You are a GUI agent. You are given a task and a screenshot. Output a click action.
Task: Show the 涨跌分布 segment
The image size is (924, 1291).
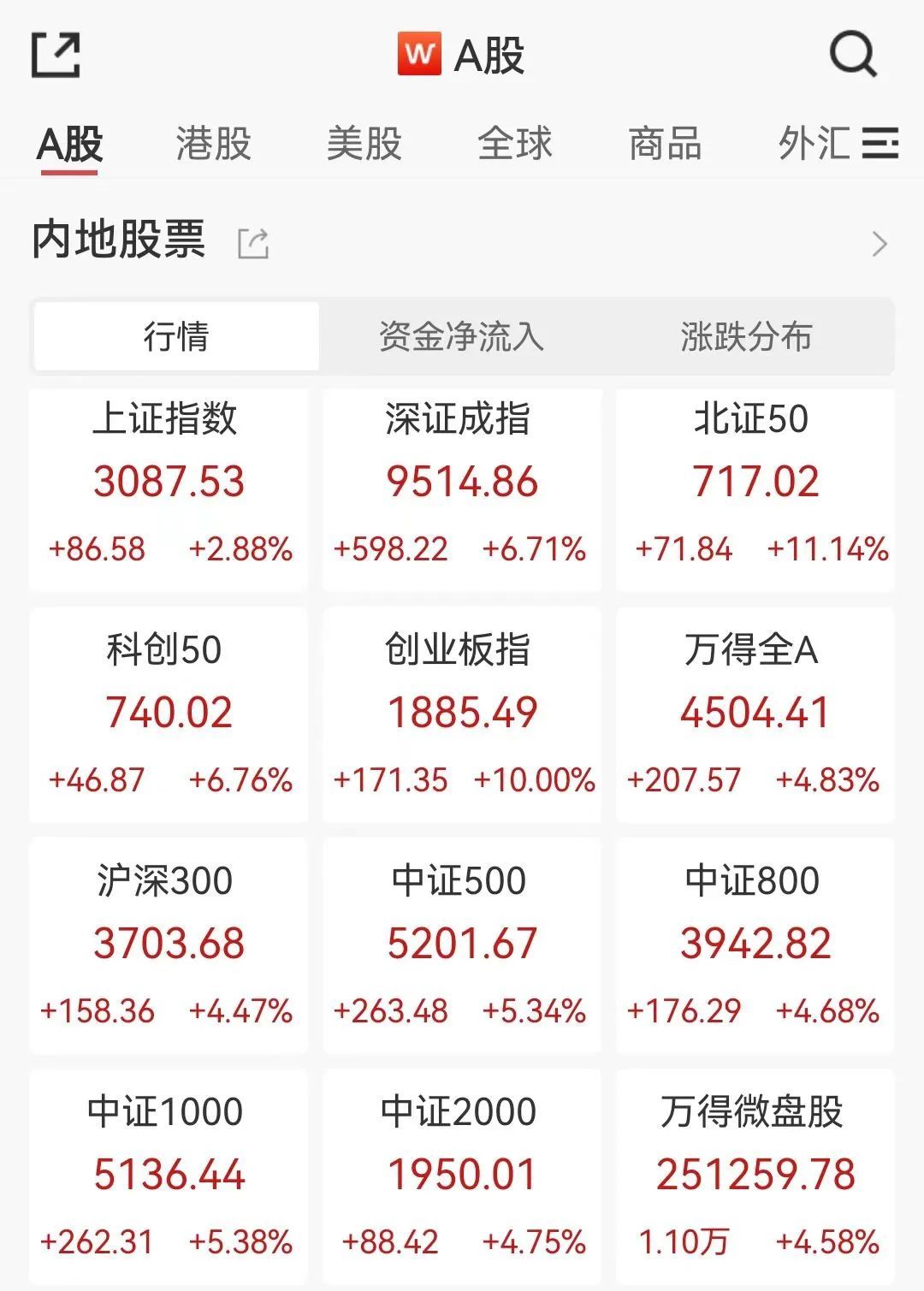point(746,336)
